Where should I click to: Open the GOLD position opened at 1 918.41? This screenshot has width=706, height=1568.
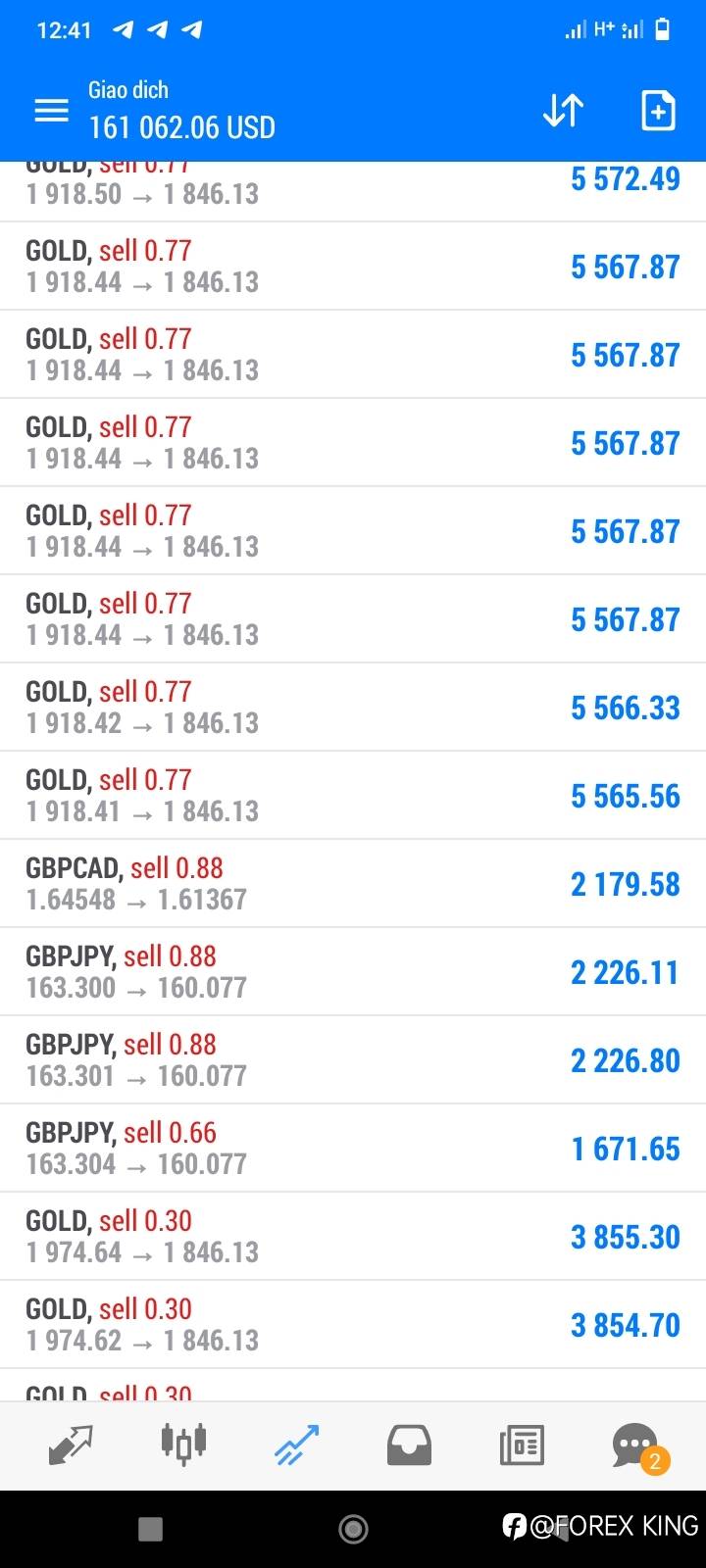point(353,795)
